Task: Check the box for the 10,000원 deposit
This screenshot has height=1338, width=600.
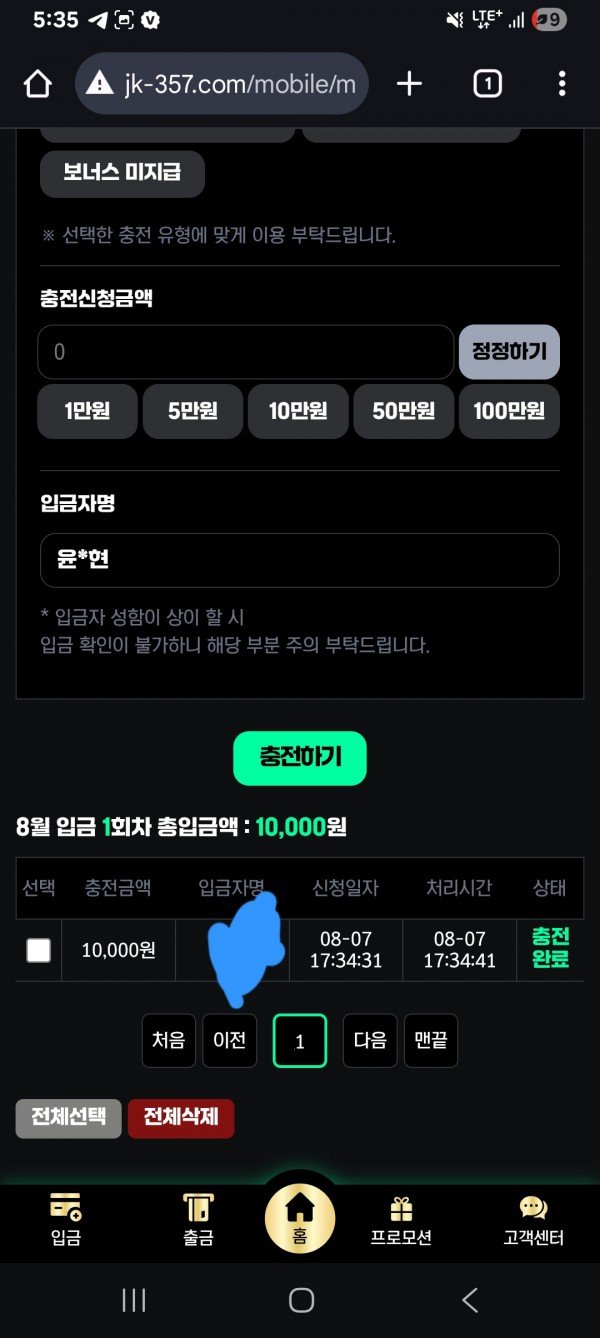Action: pos(38,950)
